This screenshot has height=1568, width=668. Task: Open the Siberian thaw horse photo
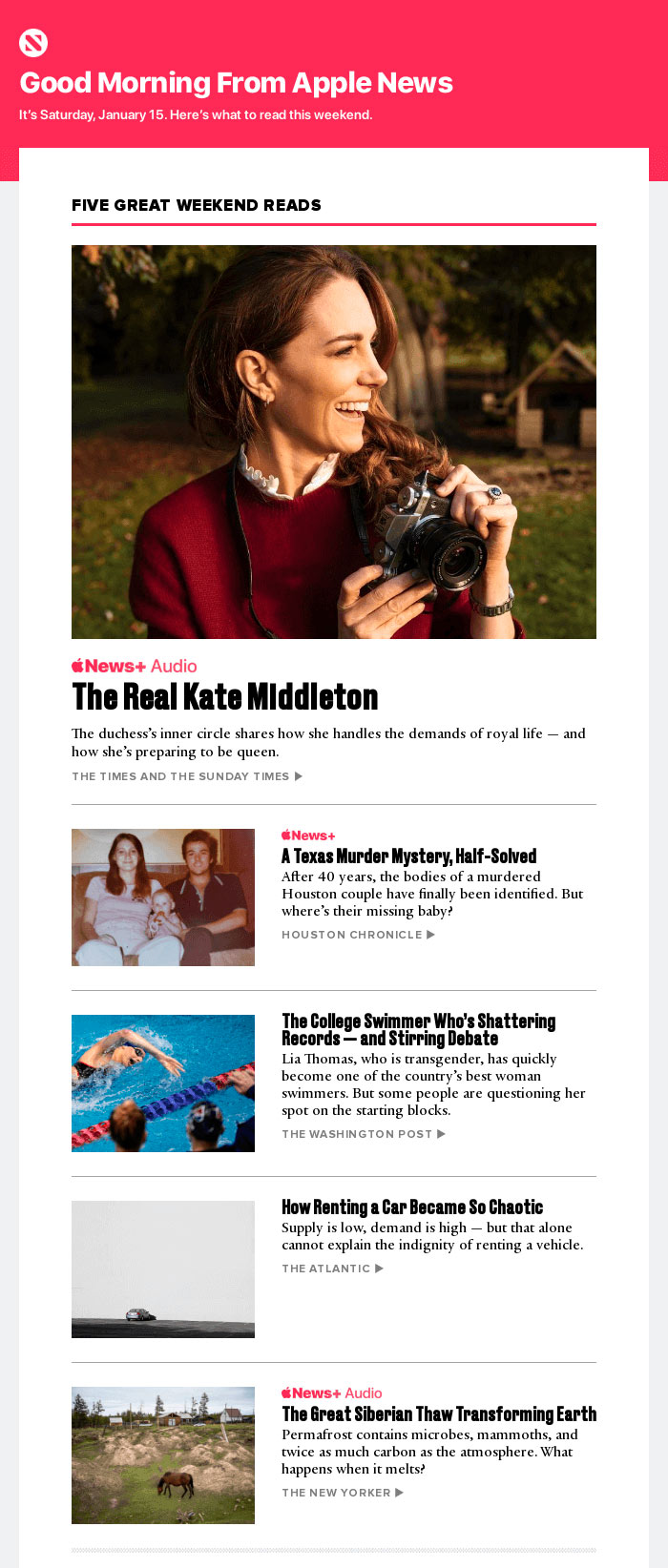(x=163, y=1455)
